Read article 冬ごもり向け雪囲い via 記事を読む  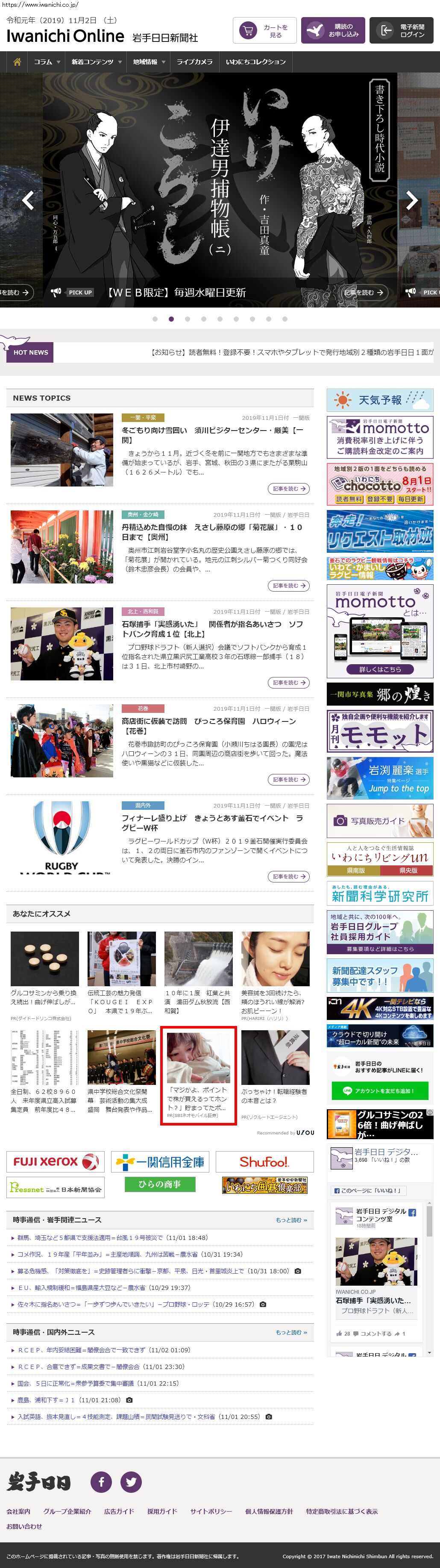288,488
